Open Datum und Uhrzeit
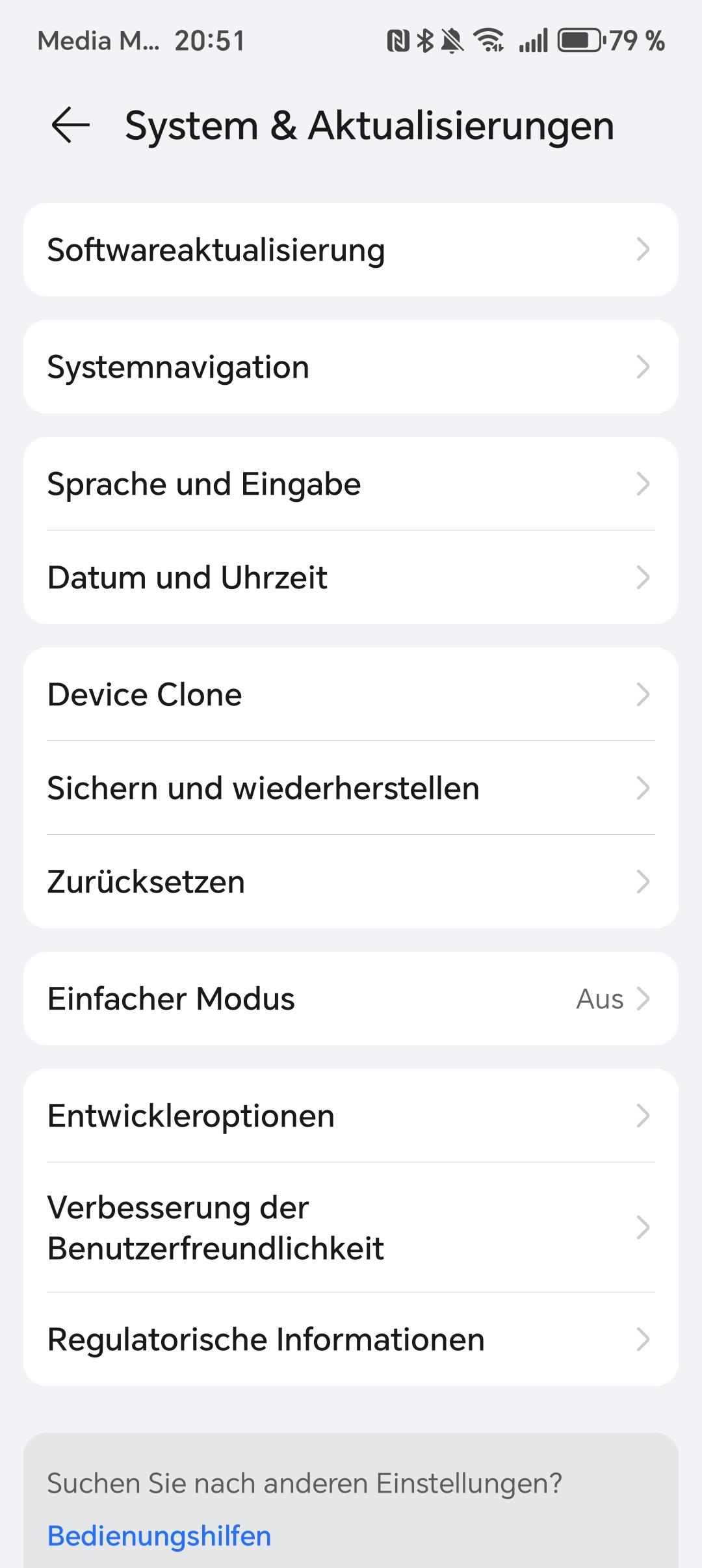The width and height of the screenshot is (702, 1568). click(x=351, y=577)
